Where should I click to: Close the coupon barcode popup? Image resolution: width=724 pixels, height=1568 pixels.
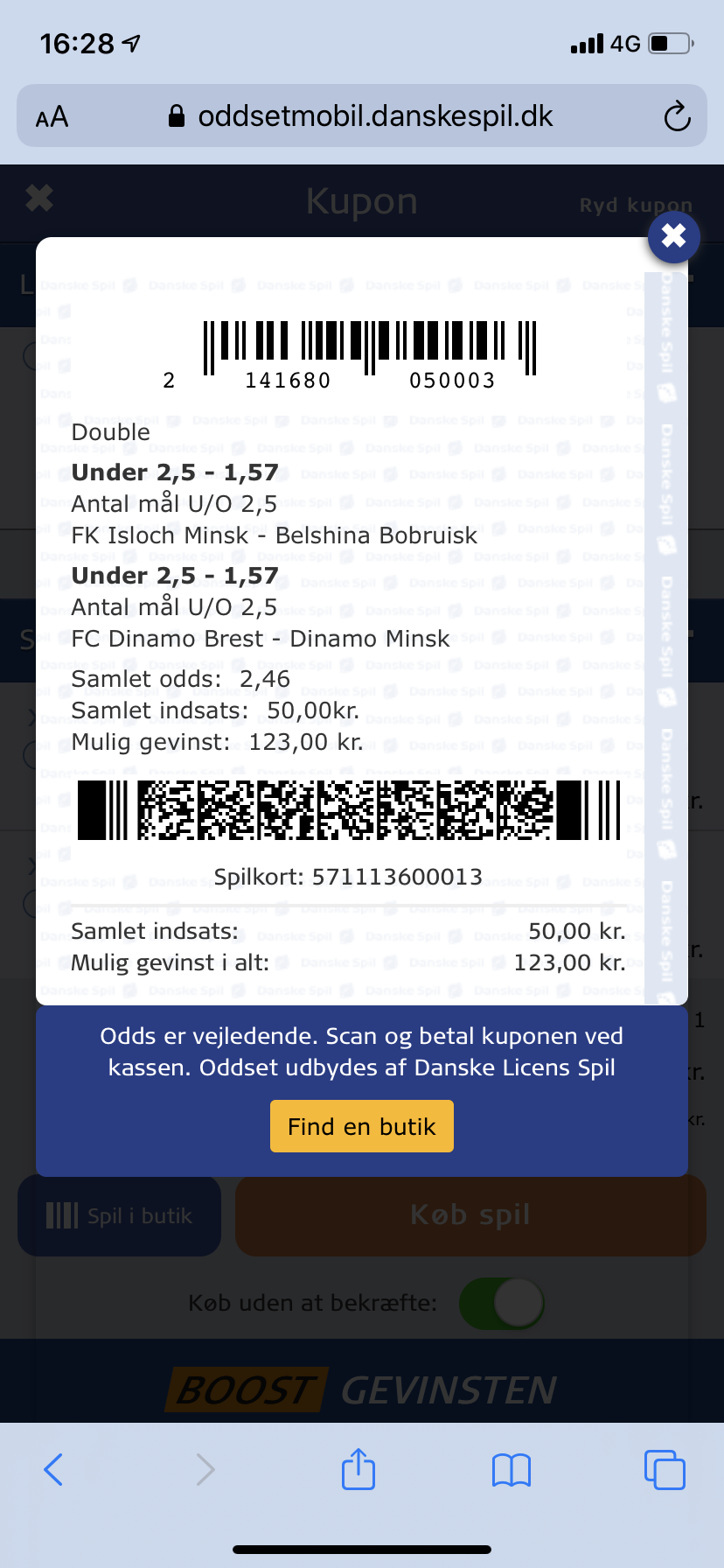(x=673, y=236)
